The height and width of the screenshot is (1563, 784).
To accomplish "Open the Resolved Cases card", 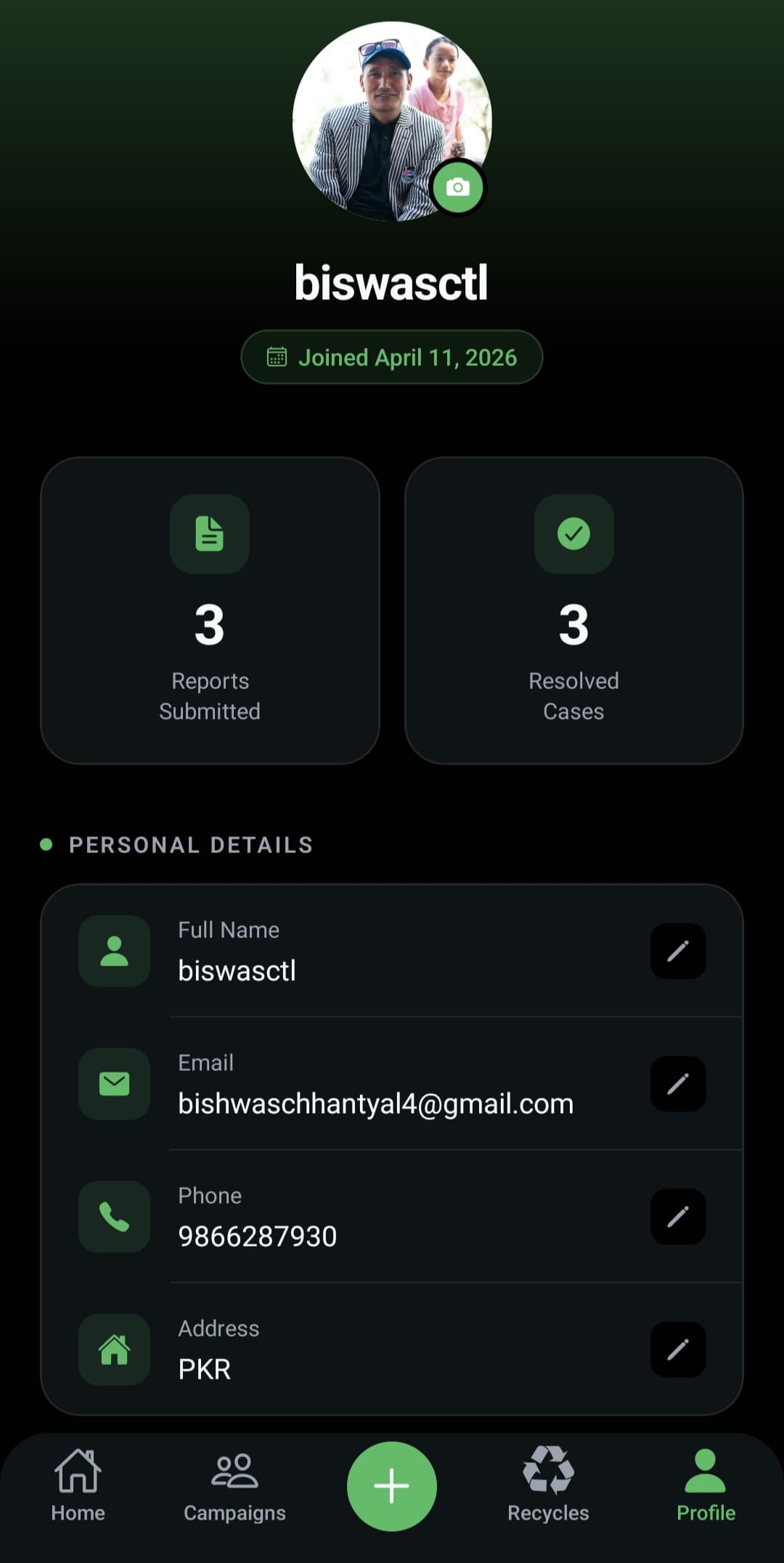I will (573, 610).
